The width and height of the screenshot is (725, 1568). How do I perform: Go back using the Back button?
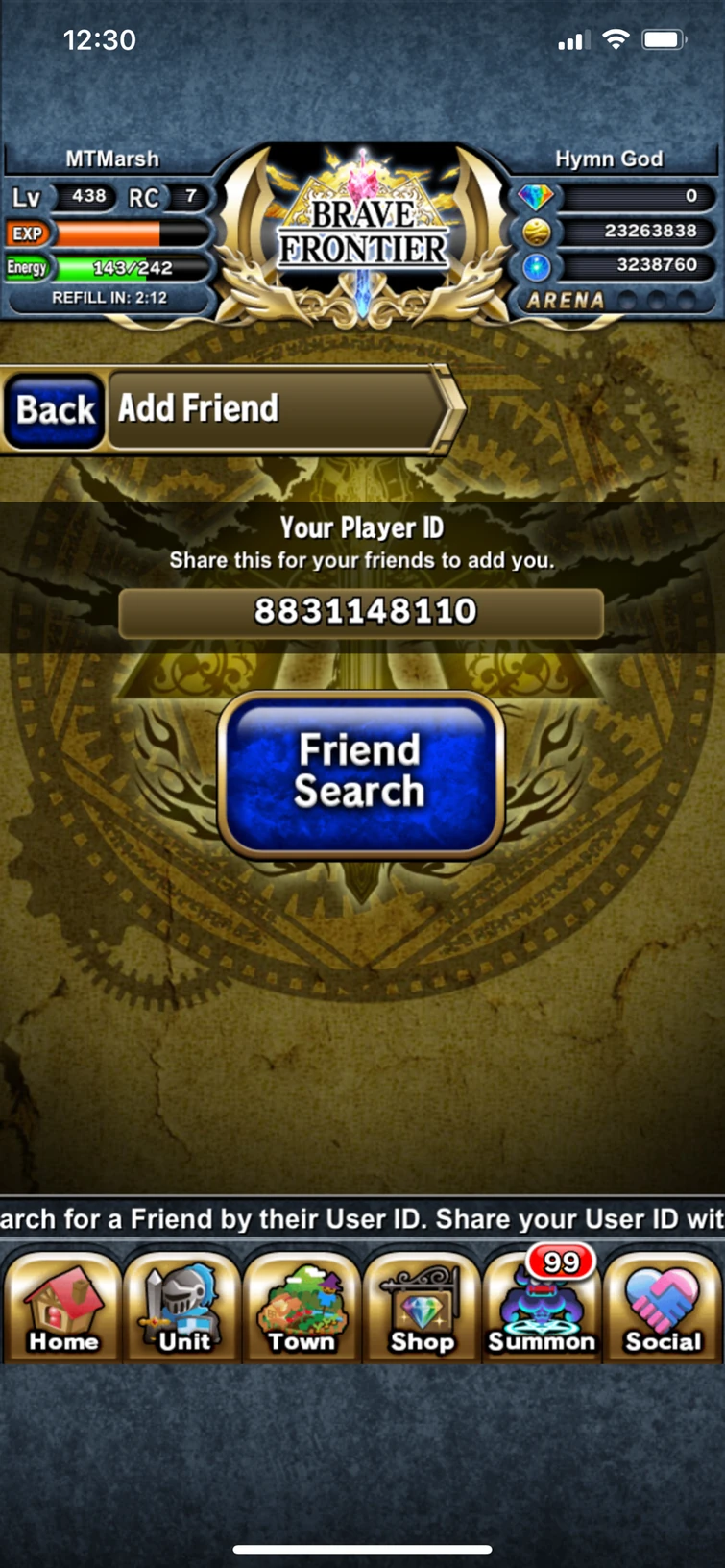(56, 410)
